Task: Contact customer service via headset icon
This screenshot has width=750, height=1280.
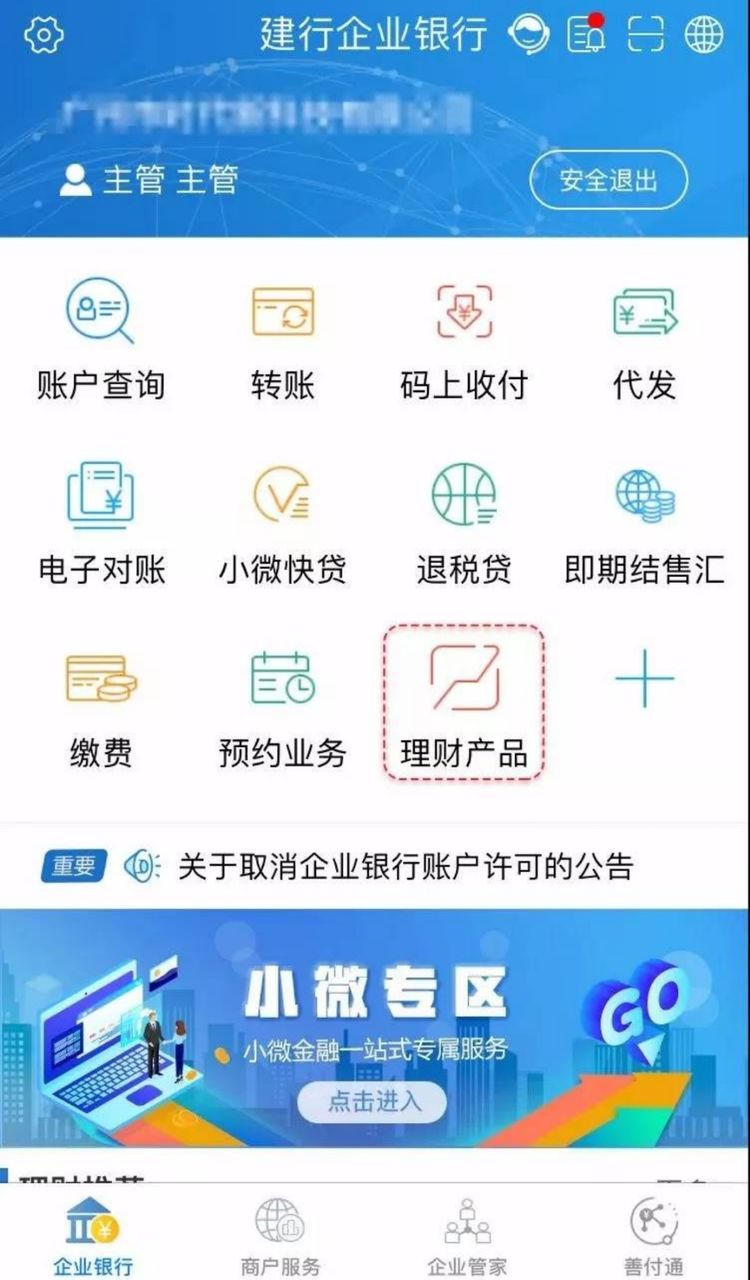Action: pyautogui.click(x=527, y=35)
